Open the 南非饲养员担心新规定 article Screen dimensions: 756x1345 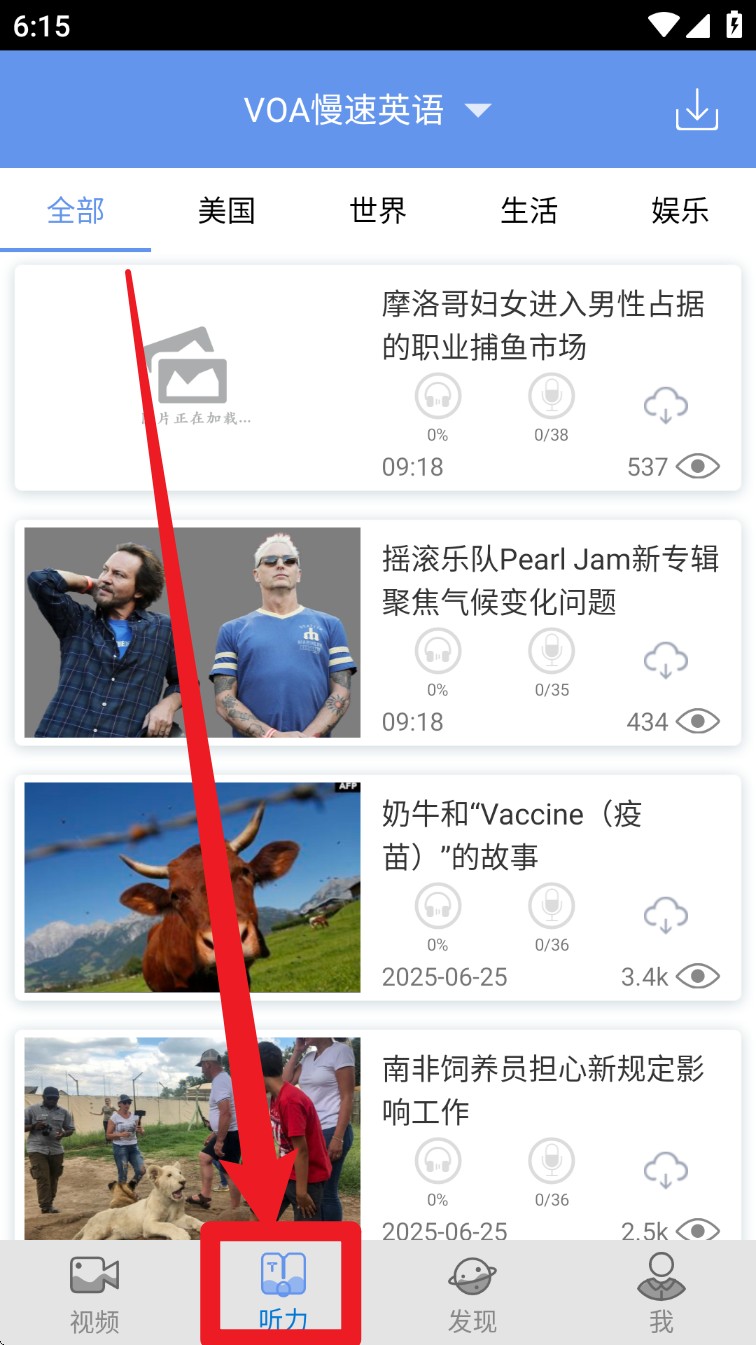[x=543, y=1090]
